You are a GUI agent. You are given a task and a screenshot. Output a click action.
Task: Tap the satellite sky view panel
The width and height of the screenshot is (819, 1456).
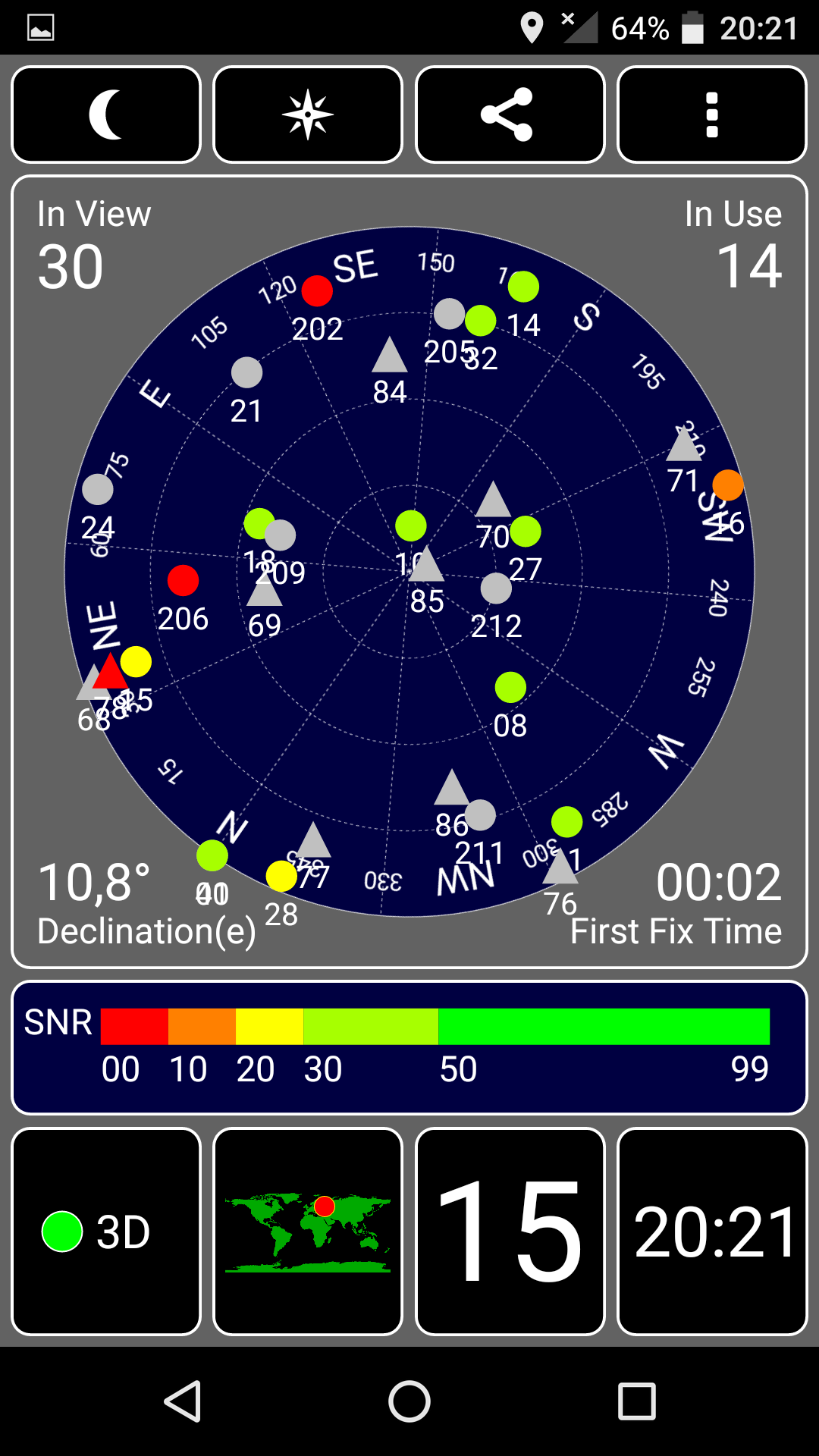[x=409, y=572]
